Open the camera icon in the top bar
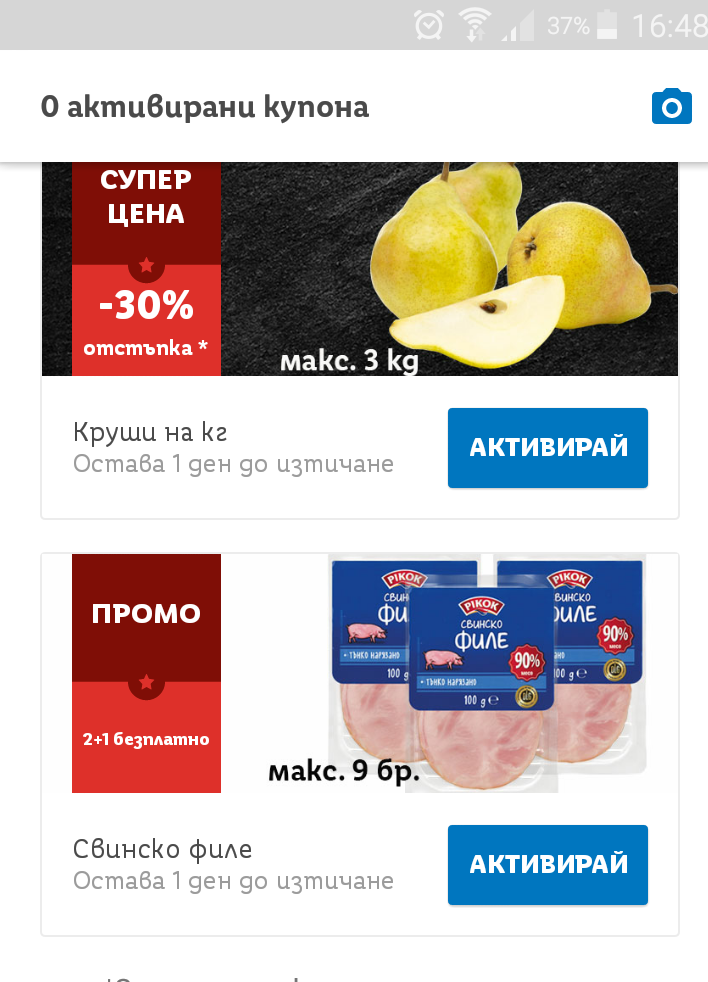This screenshot has width=708, height=982. pyautogui.click(x=671, y=106)
